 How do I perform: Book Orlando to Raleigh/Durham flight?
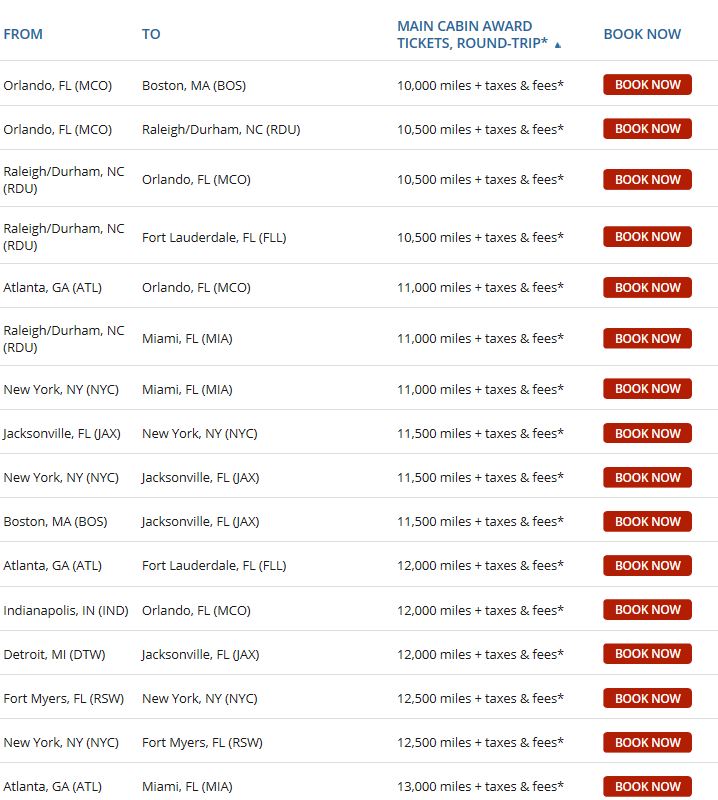[647, 129]
